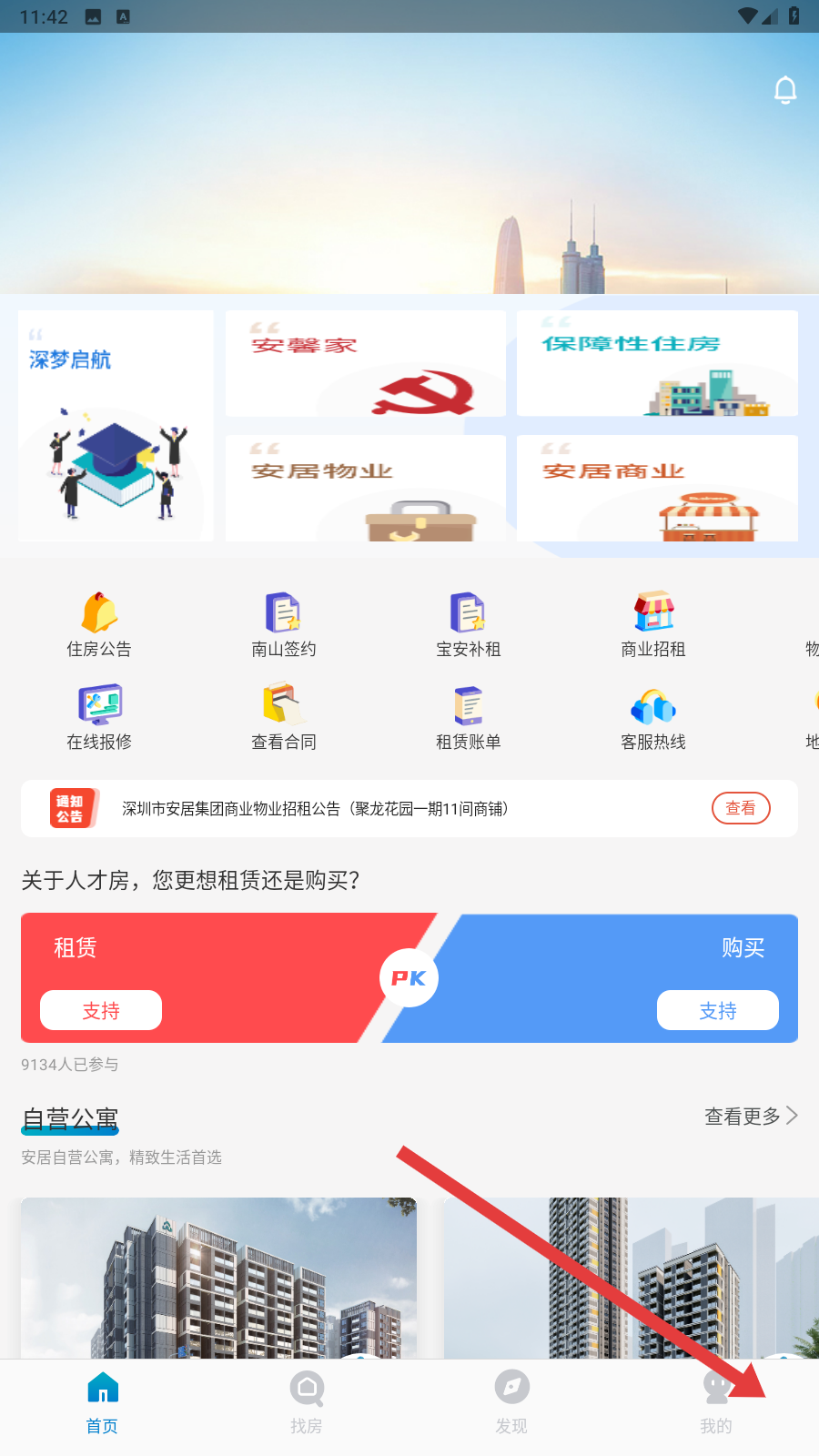The height and width of the screenshot is (1456, 819).
Task: Open 住房公告 shortcut
Action: click(x=99, y=625)
